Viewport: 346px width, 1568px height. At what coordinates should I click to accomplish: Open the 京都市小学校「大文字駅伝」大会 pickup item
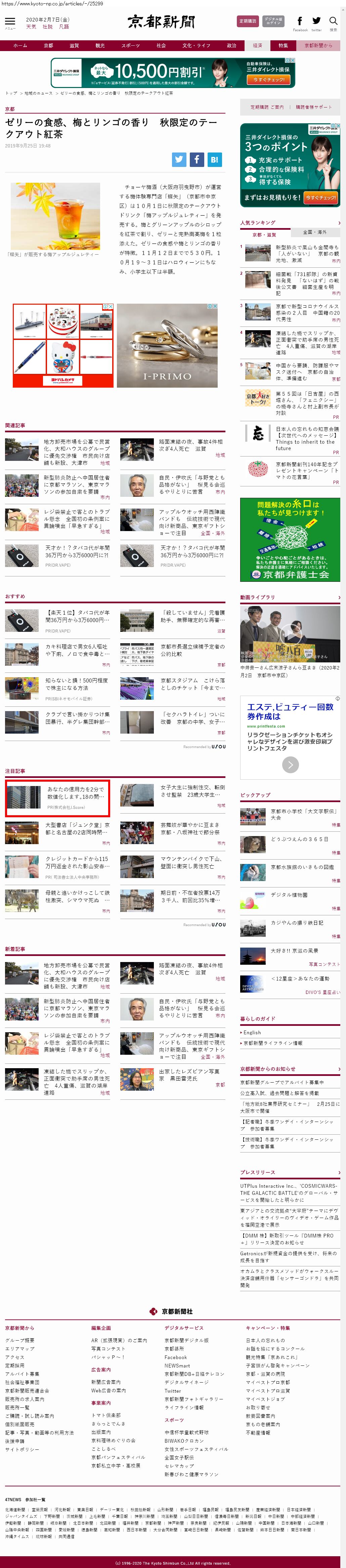(x=303, y=815)
